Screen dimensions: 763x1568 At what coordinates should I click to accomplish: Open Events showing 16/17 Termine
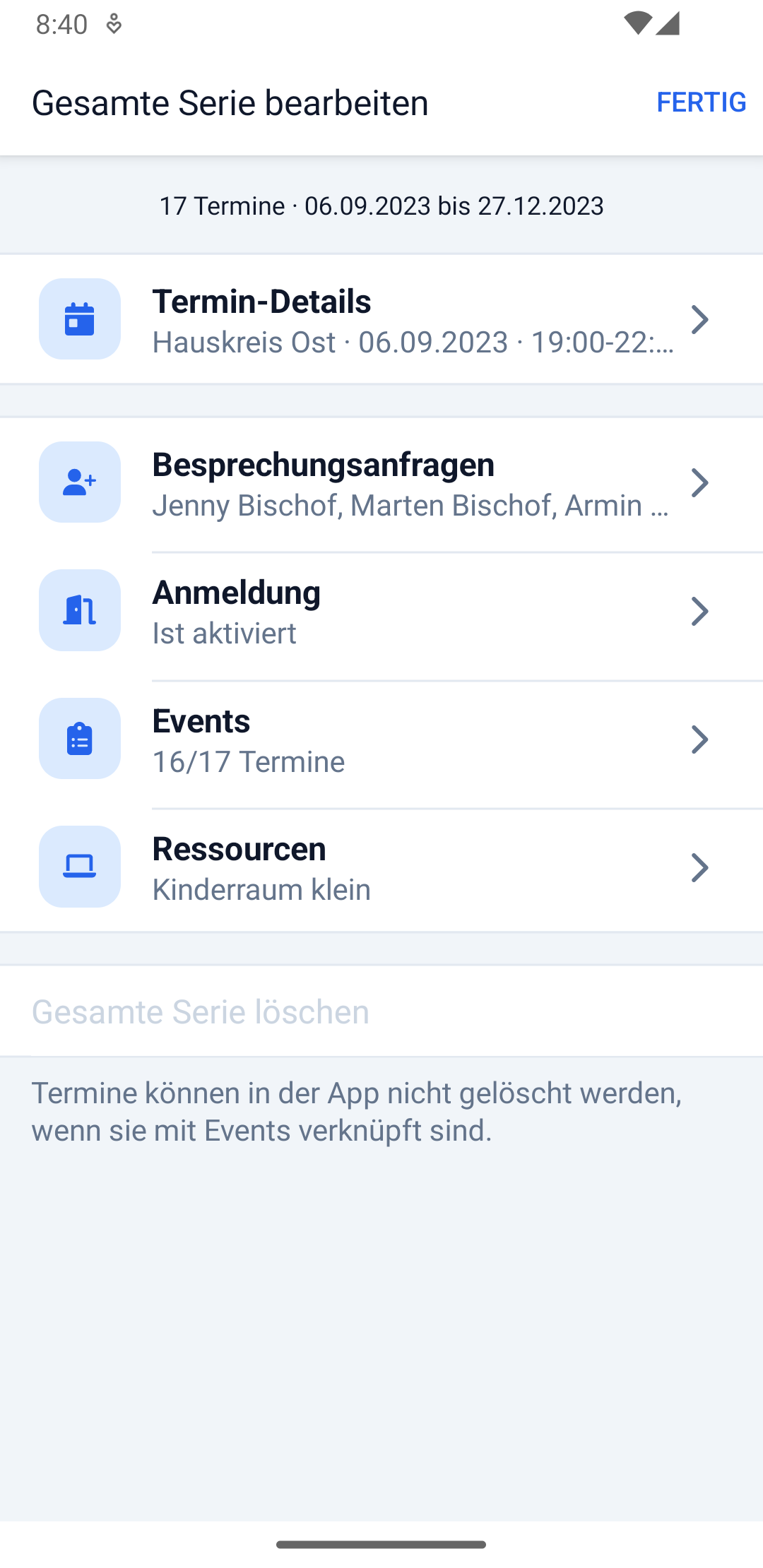pos(381,740)
